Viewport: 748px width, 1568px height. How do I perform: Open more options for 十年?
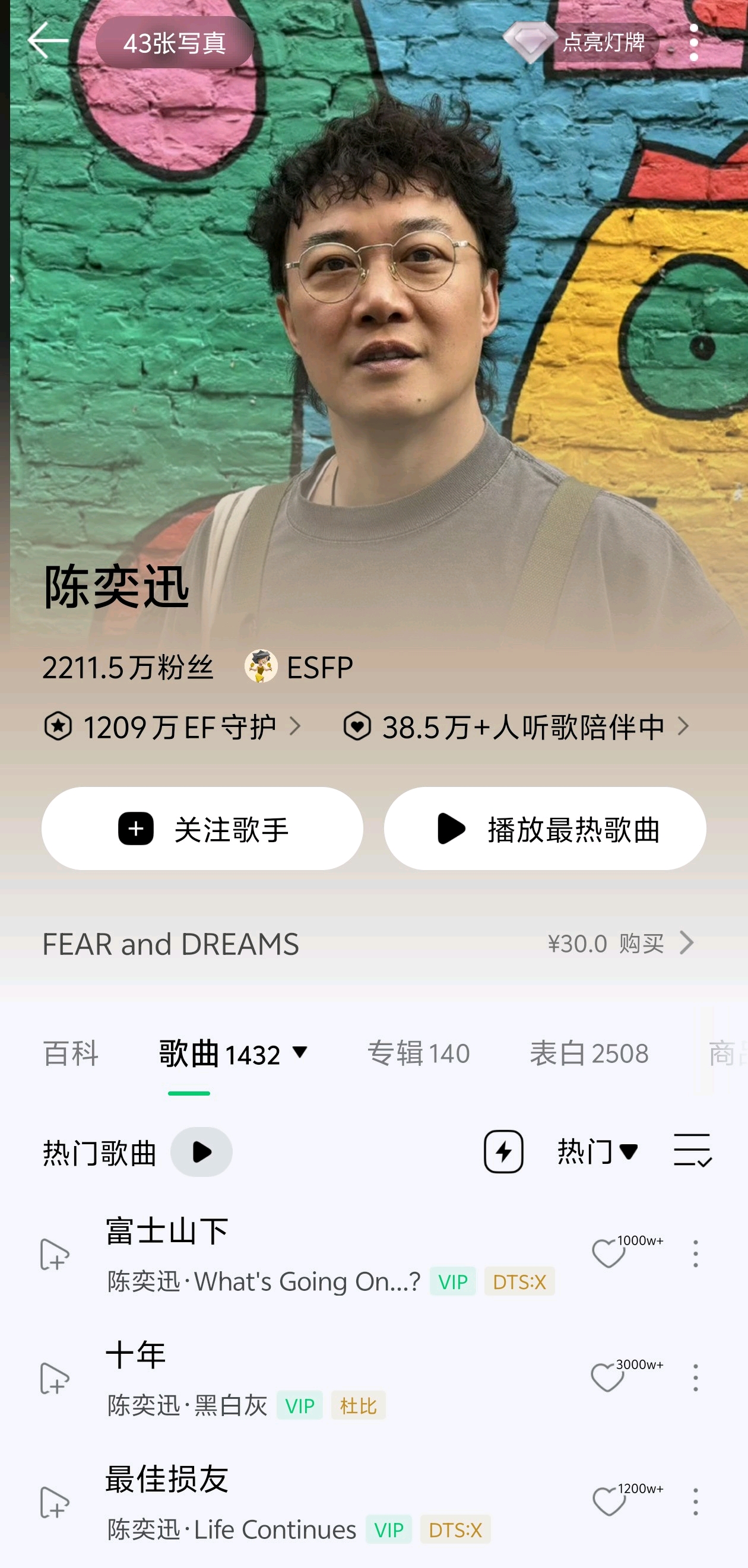695,1378
